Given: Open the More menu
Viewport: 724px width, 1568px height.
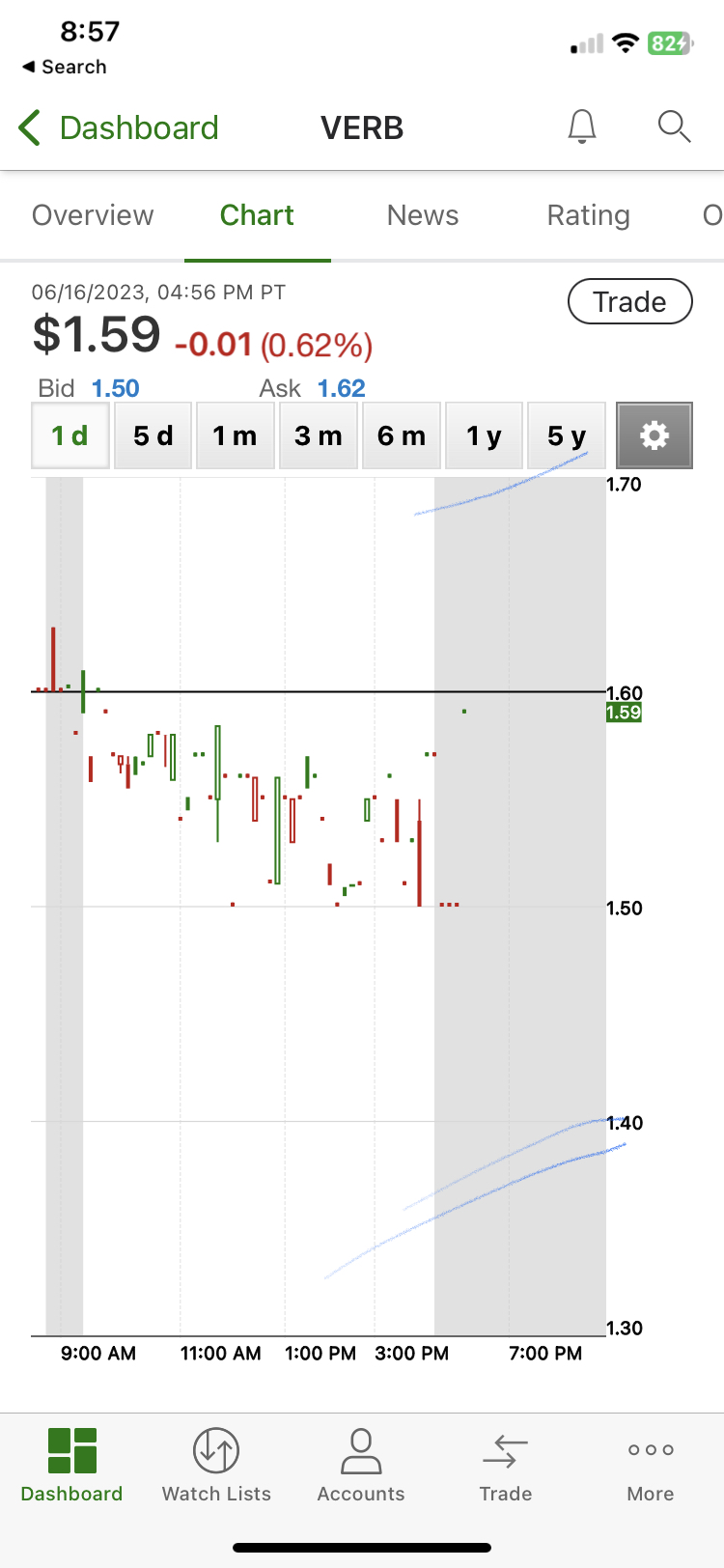Looking at the screenshot, I should [651, 1465].
